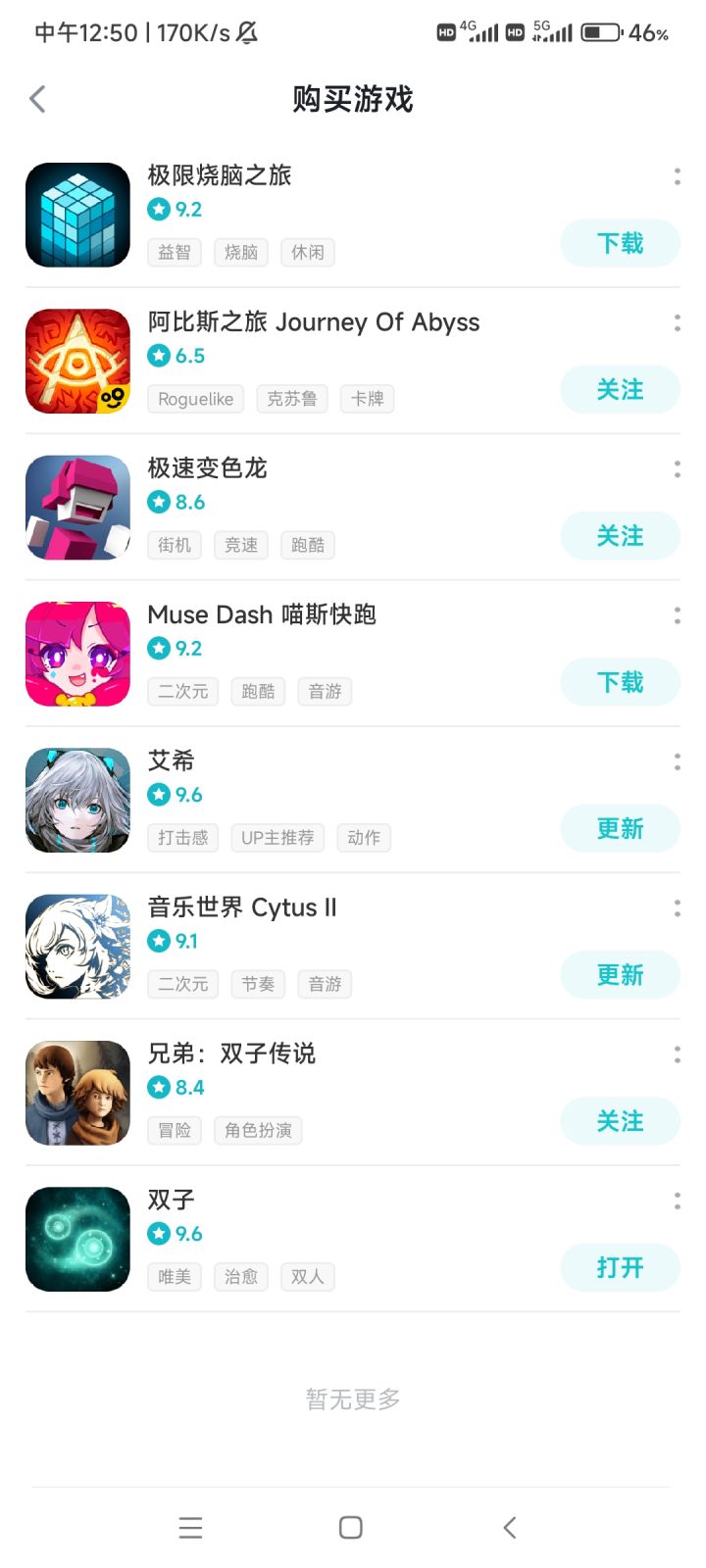Open the three-dot menu for Cytus II
The width and height of the screenshot is (706, 1568).
pyautogui.click(x=678, y=908)
